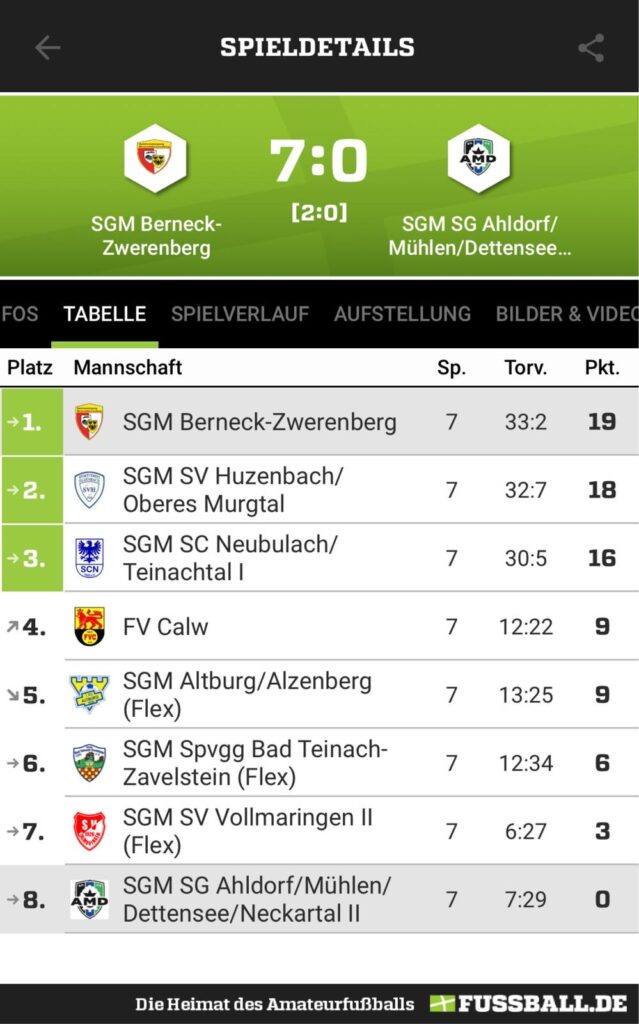Share this match's details
Image resolution: width=639 pixels, height=1024 pixels.
coord(591,47)
